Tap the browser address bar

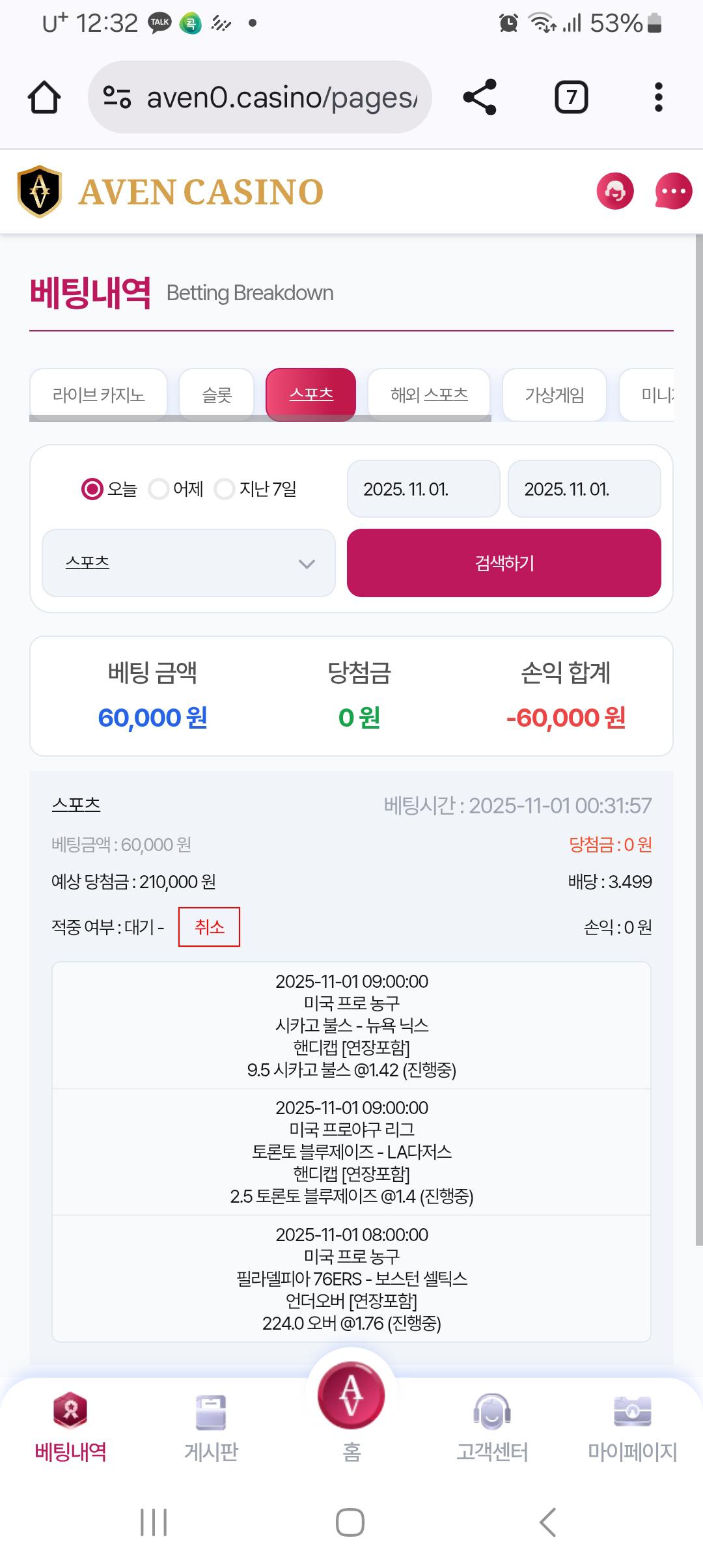point(260,98)
